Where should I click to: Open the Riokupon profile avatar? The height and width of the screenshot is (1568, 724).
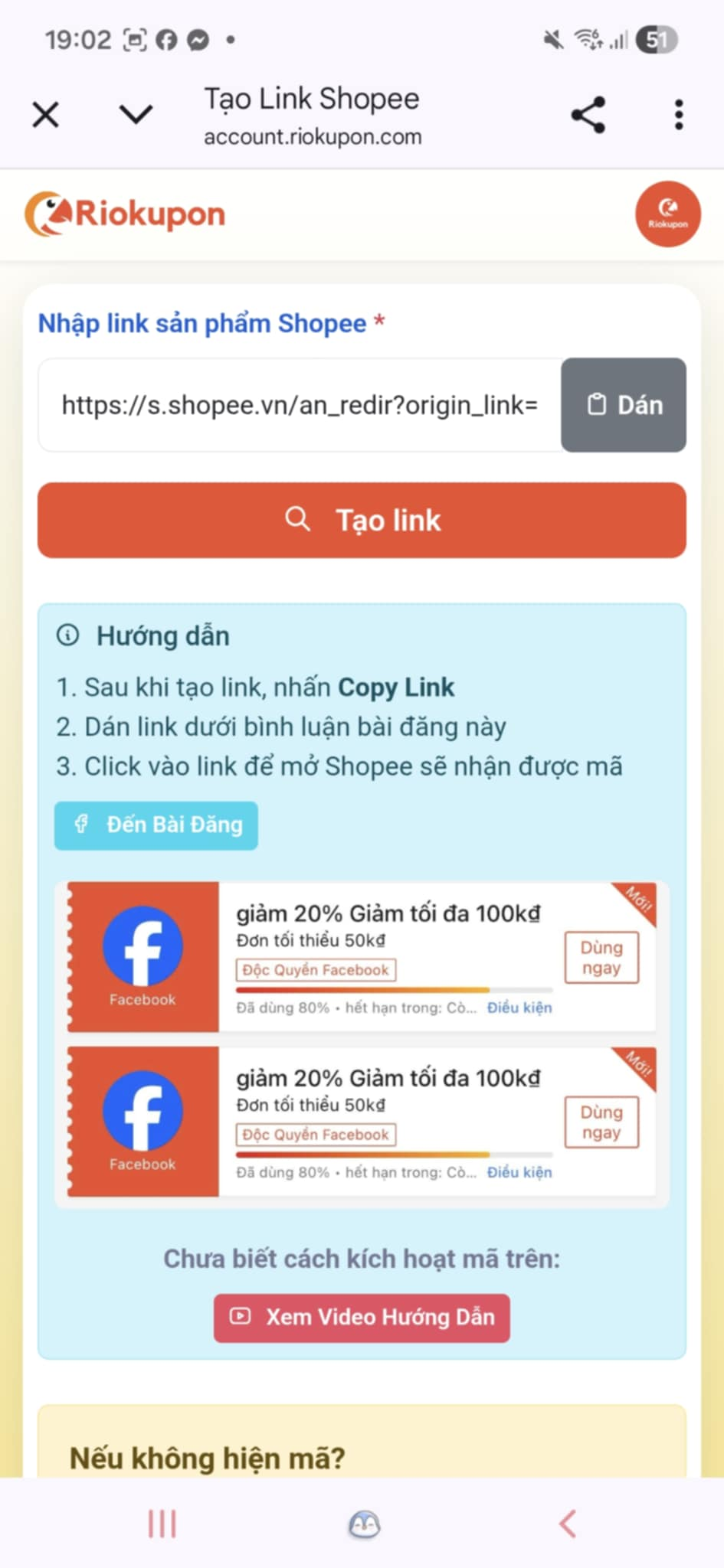pyautogui.click(x=667, y=214)
